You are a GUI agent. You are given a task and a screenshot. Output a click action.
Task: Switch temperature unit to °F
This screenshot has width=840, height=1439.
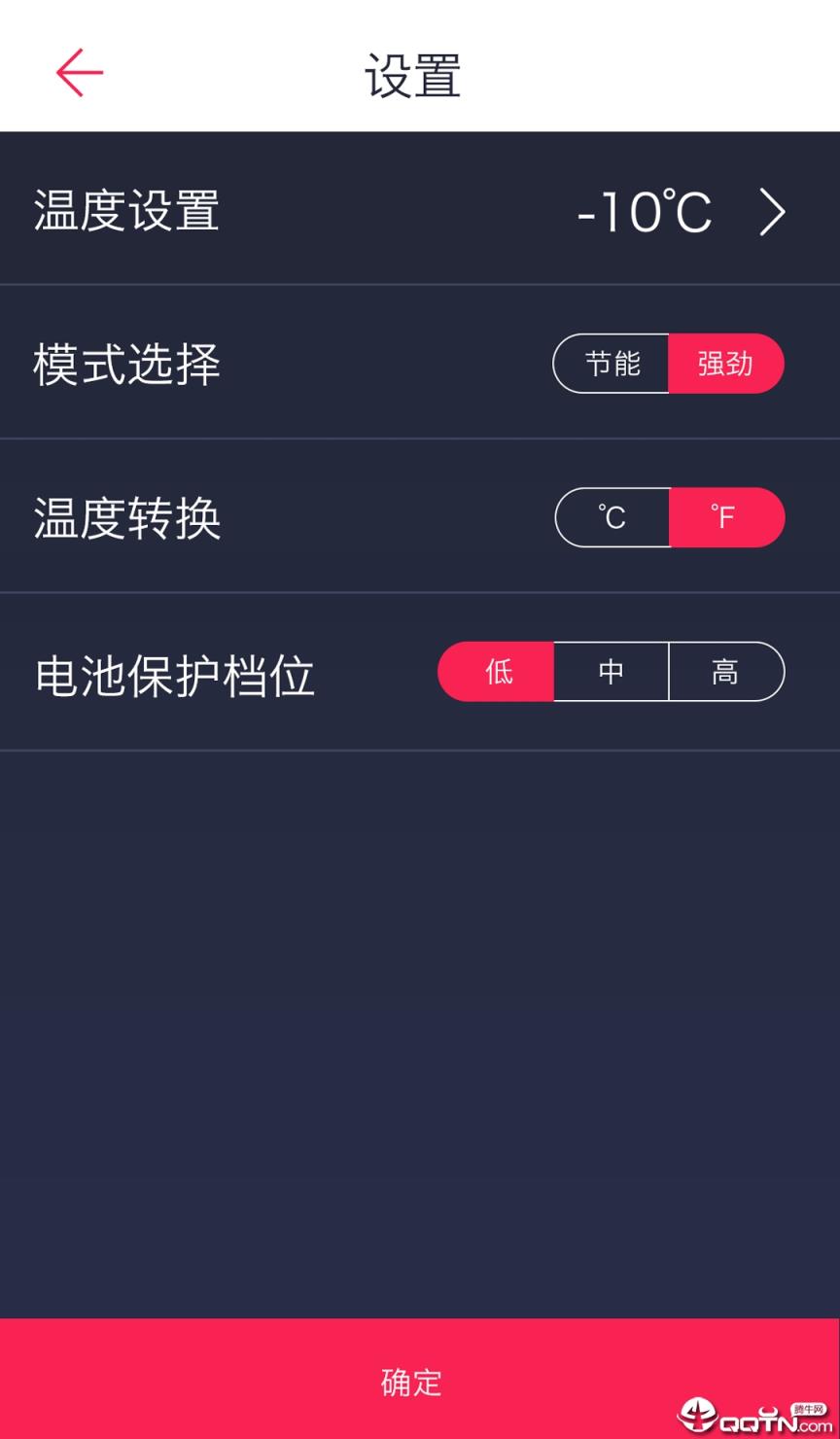(725, 517)
